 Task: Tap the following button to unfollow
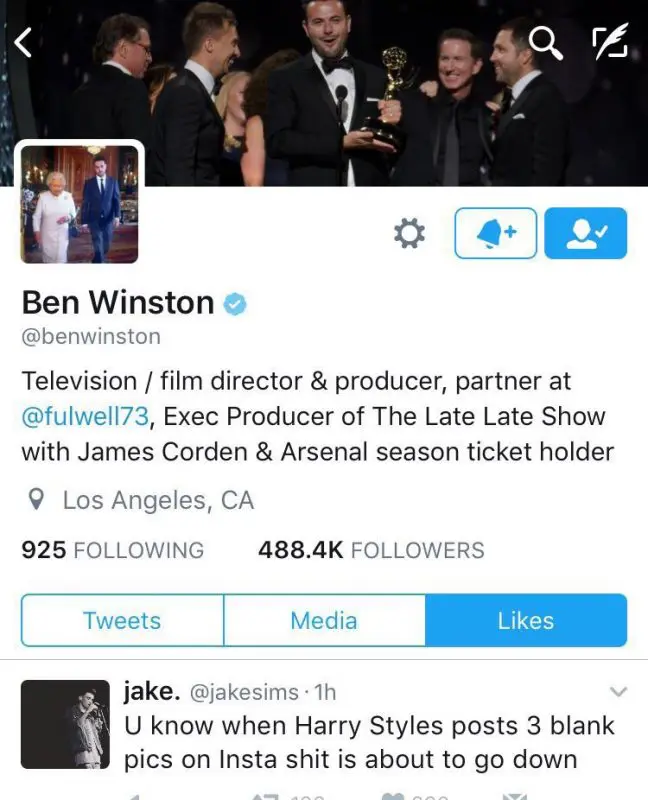[x=585, y=234]
